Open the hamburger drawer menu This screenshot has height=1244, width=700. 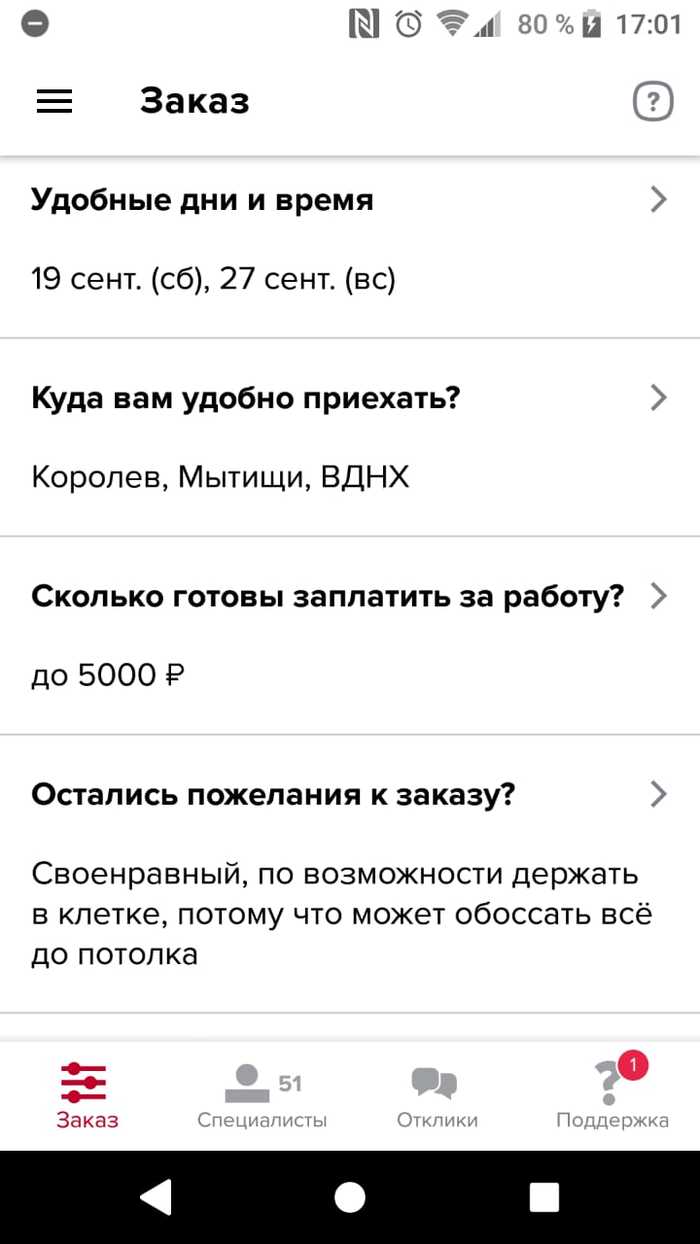click(x=54, y=101)
